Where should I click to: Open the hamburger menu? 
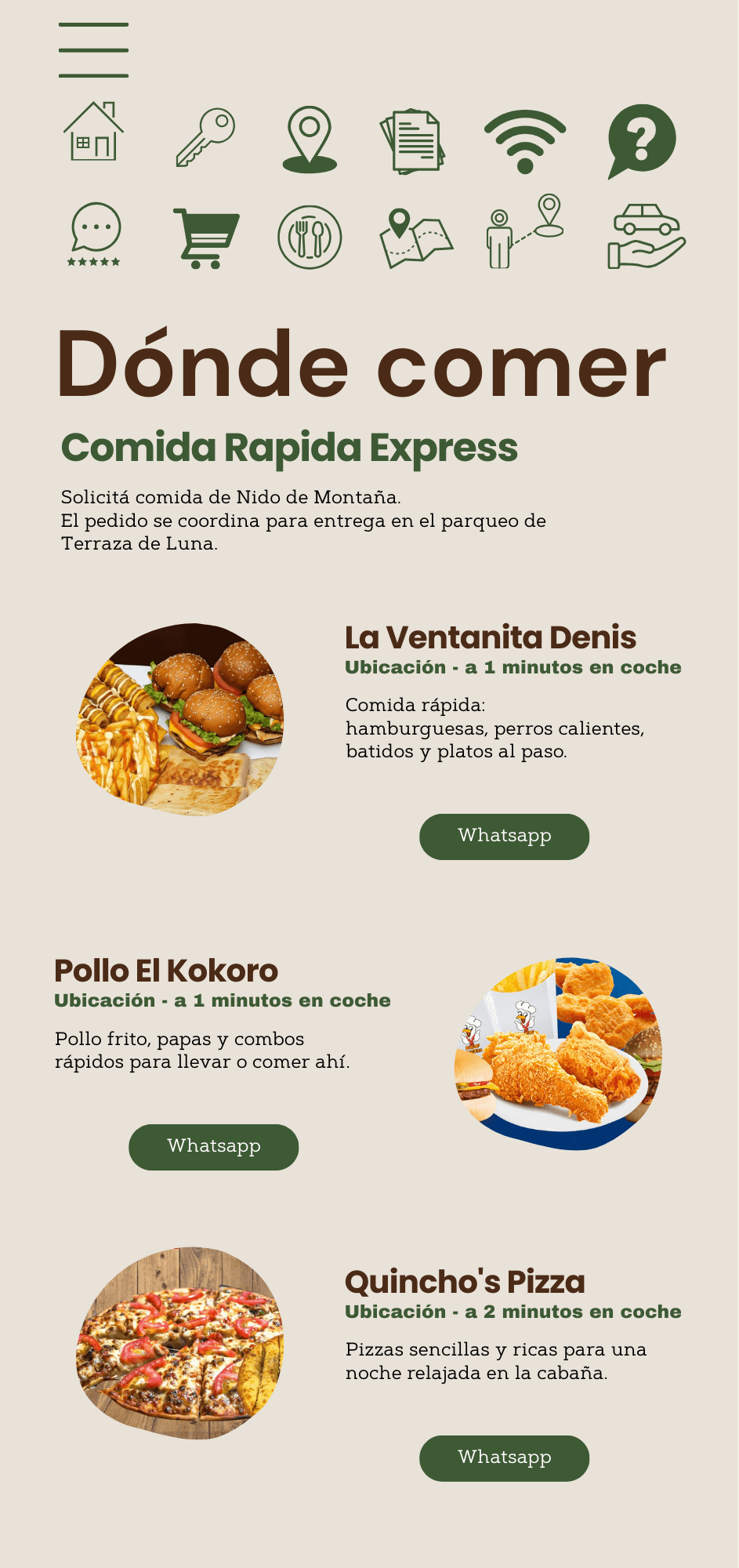coord(93,50)
